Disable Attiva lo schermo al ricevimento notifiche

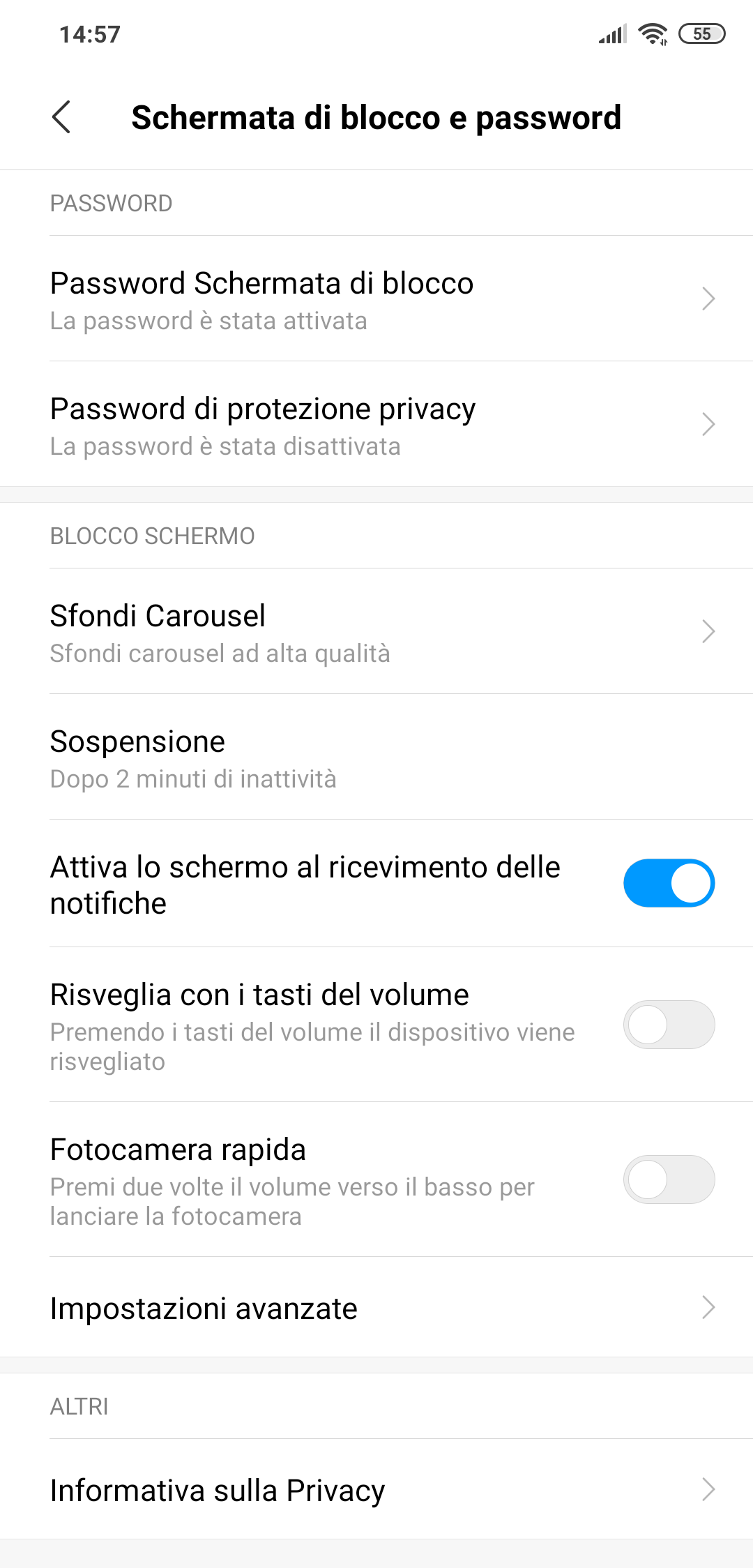pos(669,883)
